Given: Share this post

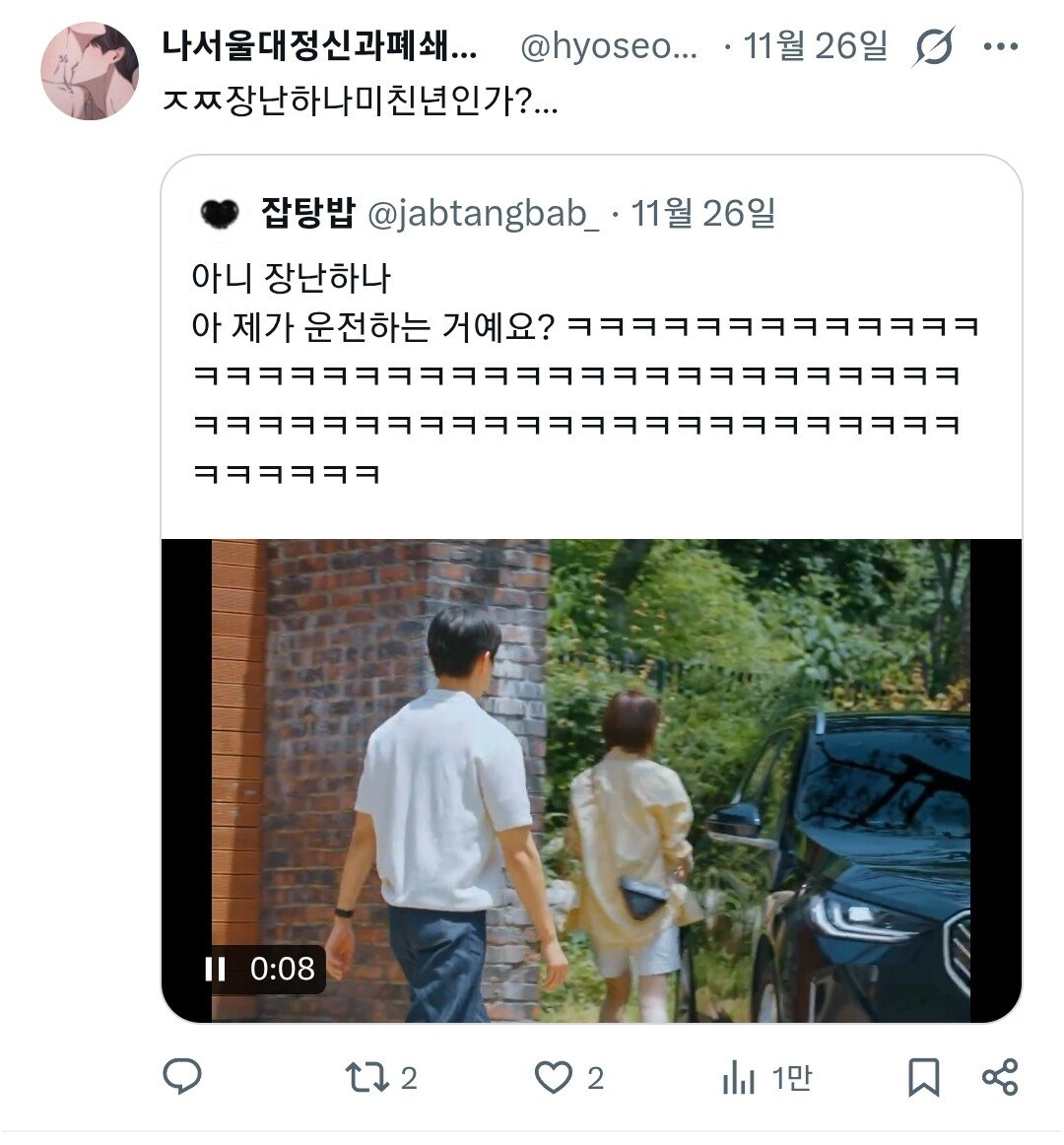Looking at the screenshot, I should (x=1000, y=1077).
